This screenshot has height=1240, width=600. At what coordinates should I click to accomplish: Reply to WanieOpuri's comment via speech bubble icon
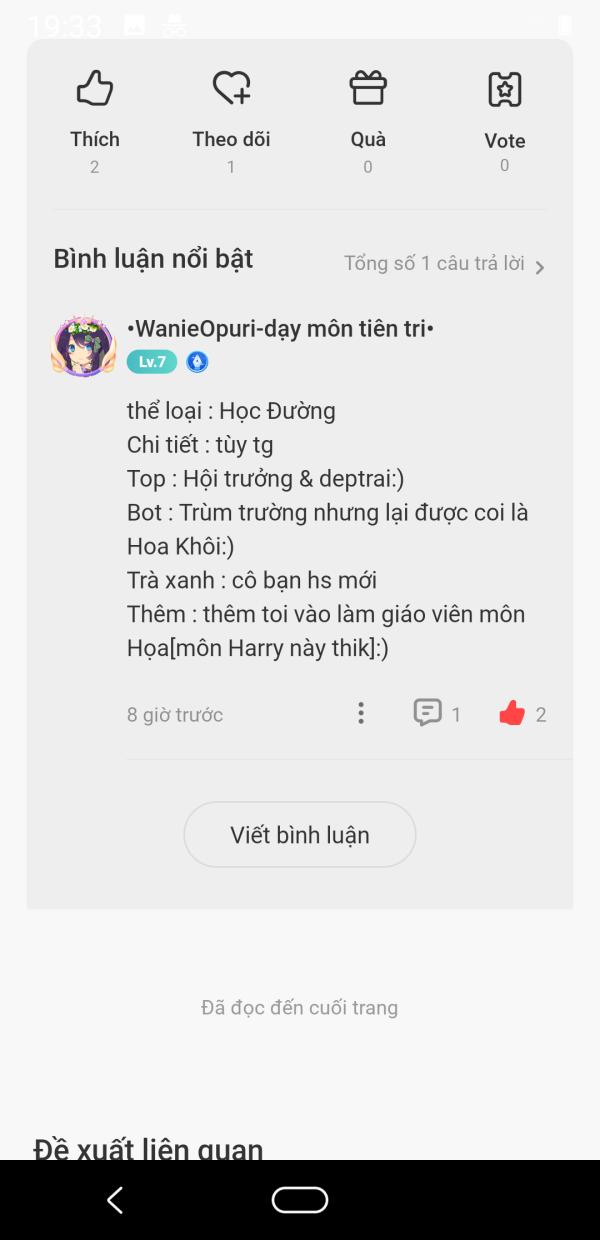(x=427, y=713)
